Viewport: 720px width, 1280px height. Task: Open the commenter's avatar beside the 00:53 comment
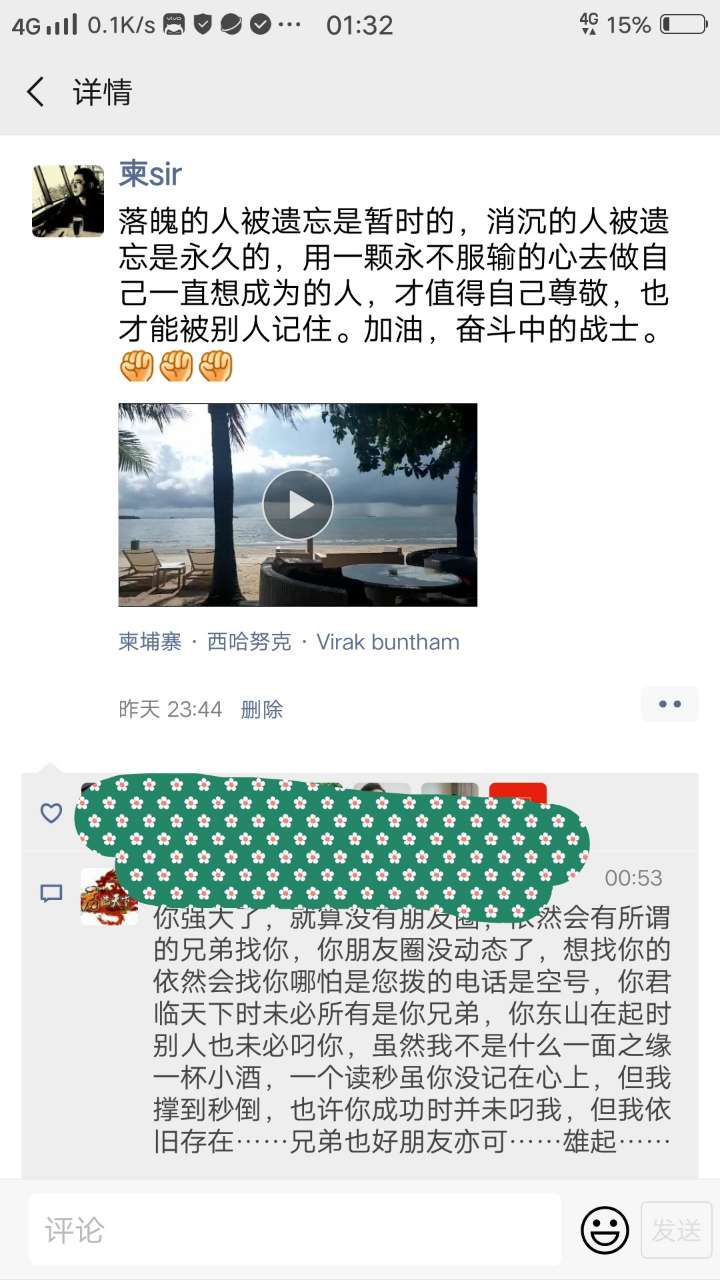coord(106,897)
